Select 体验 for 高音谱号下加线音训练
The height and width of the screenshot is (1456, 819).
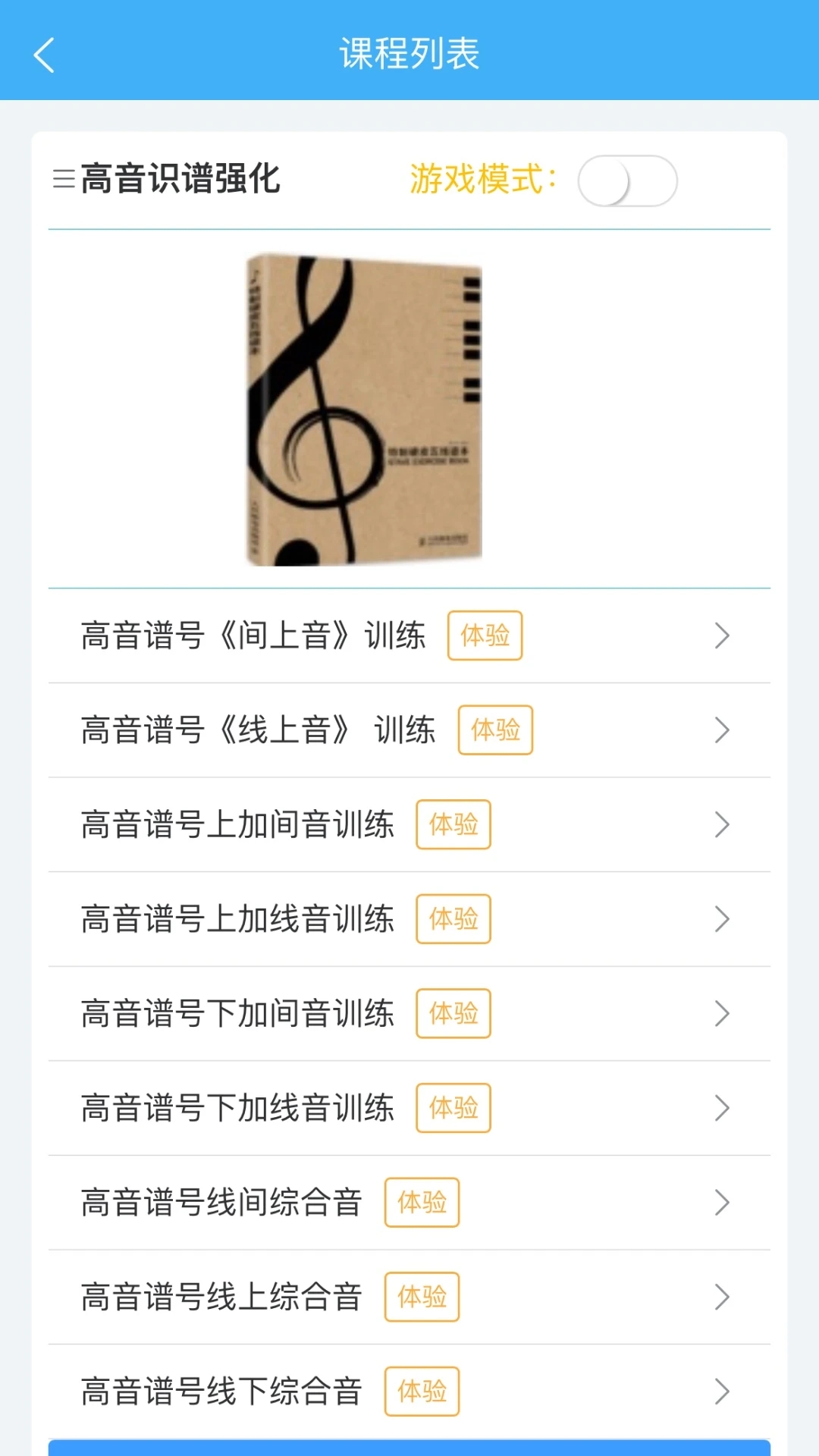[x=453, y=1108]
